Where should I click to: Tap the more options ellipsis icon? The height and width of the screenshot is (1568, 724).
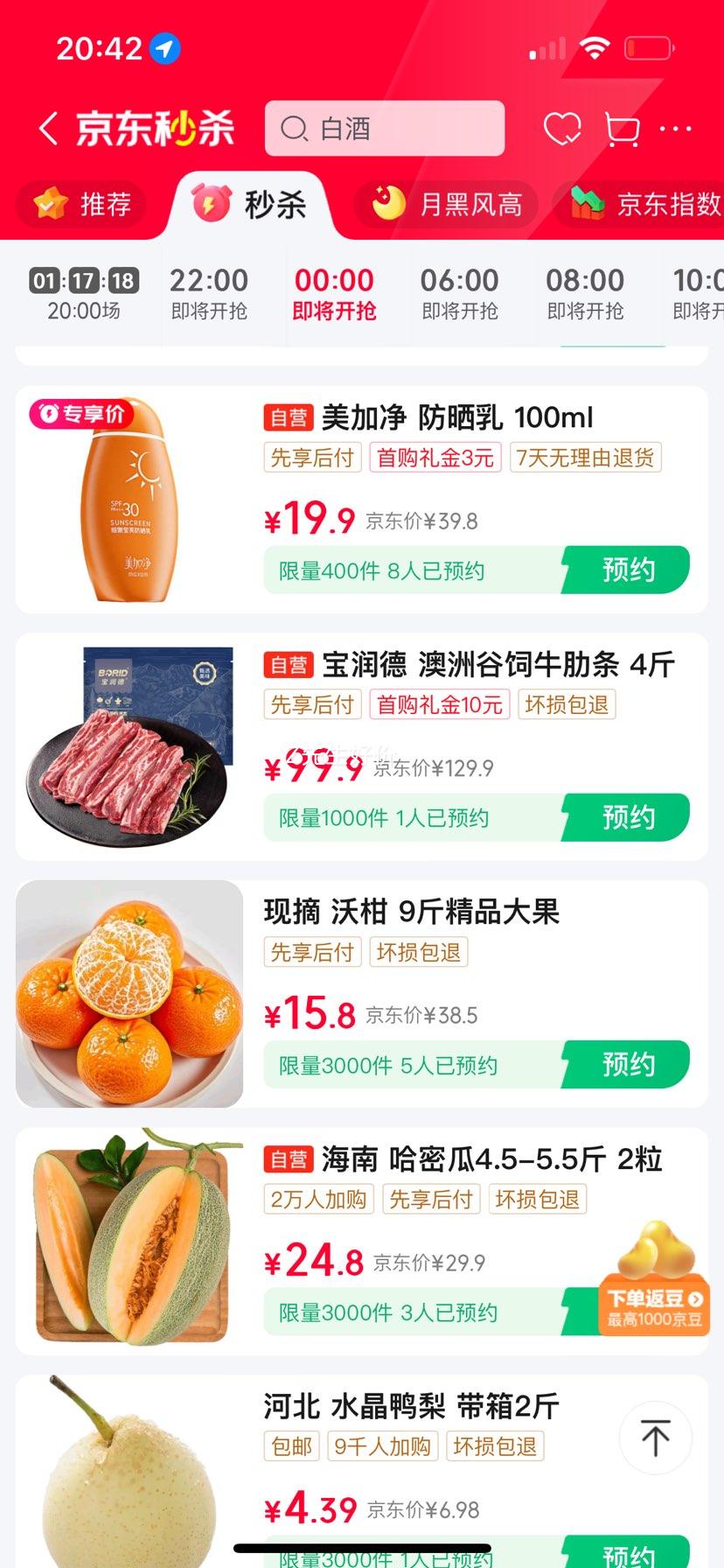675,129
